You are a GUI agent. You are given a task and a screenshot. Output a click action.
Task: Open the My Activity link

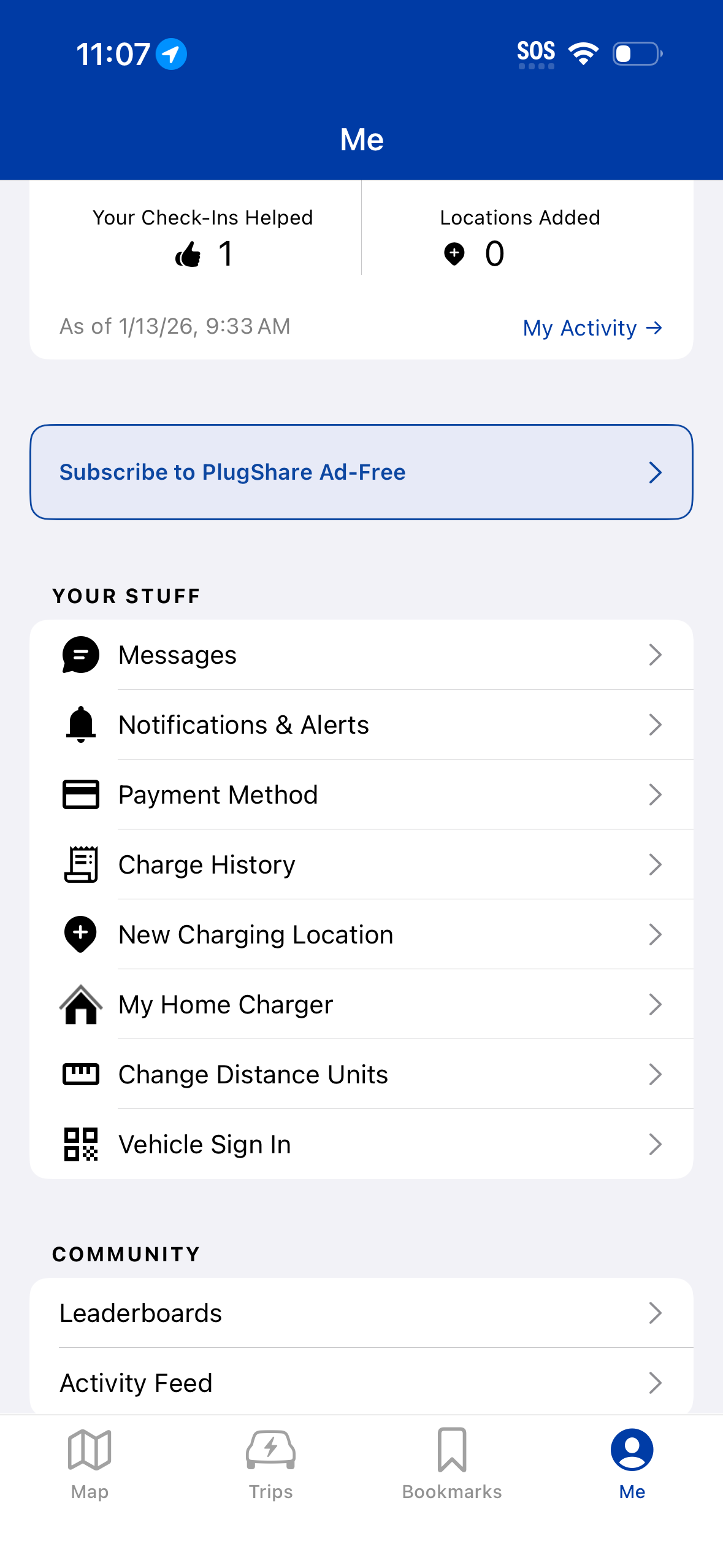click(x=592, y=328)
